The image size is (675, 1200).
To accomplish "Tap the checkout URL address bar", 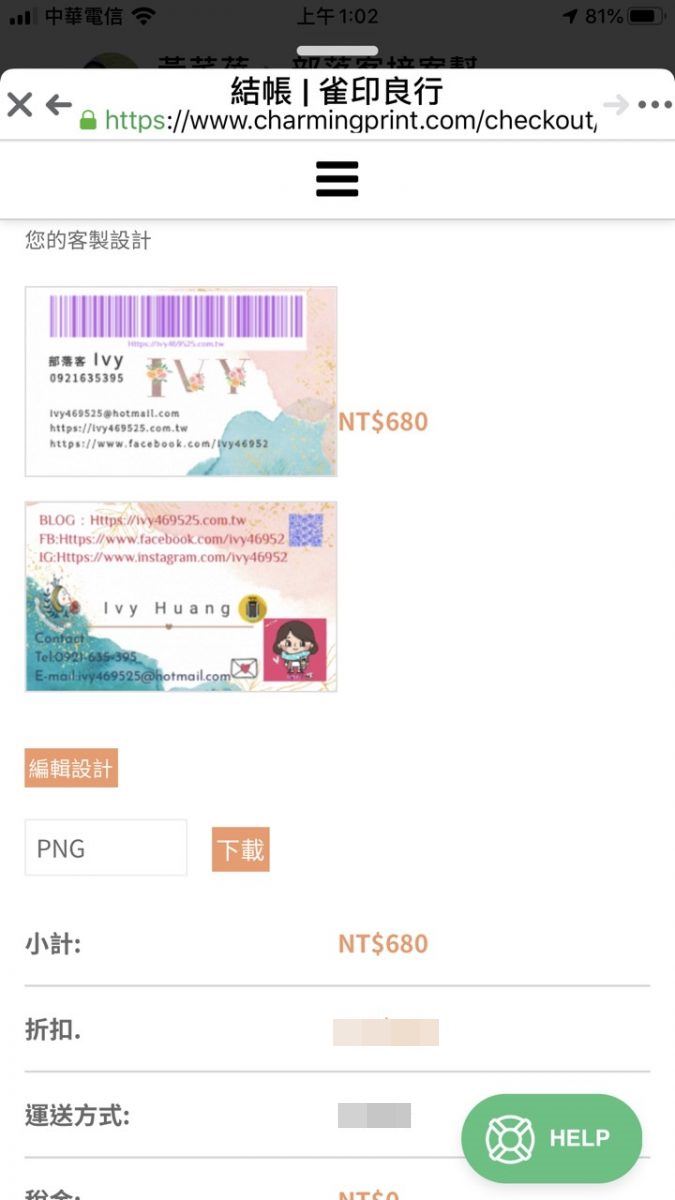I will tap(350, 121).
